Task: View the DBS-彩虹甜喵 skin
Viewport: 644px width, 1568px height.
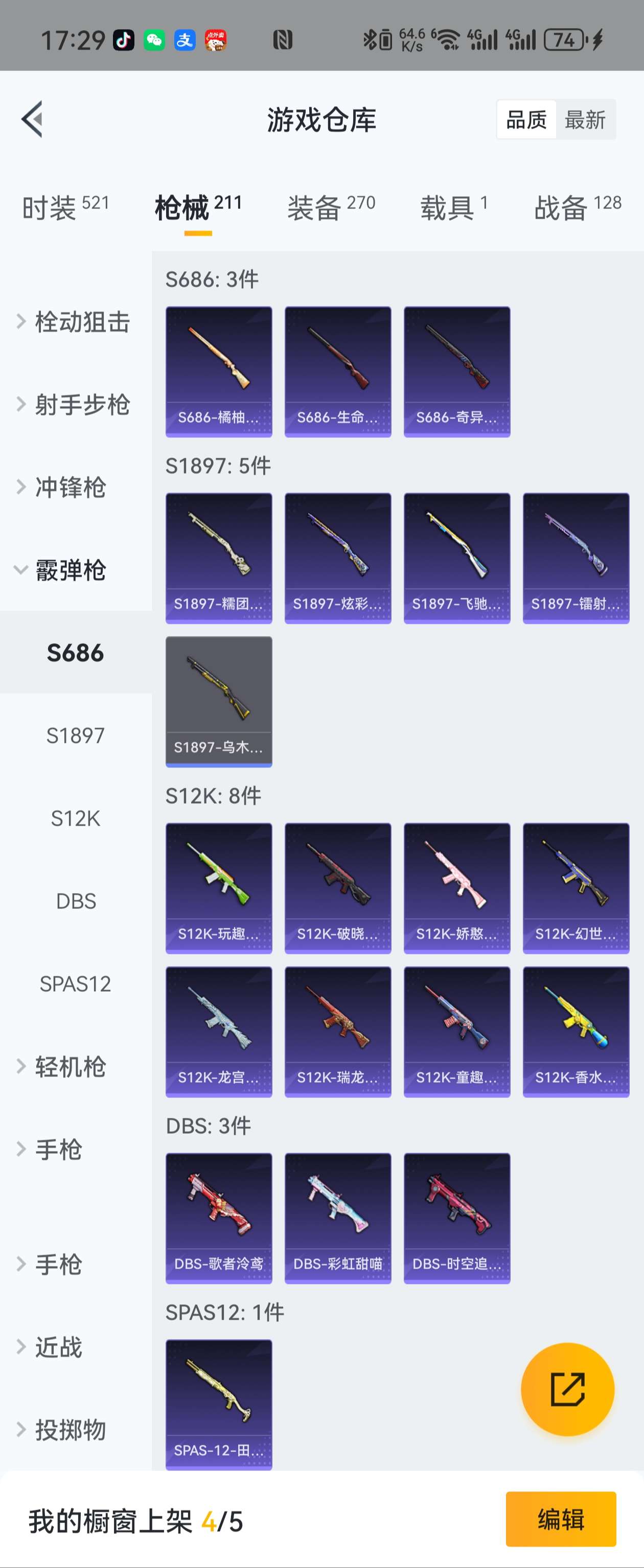Action: tap(338, 1218)
